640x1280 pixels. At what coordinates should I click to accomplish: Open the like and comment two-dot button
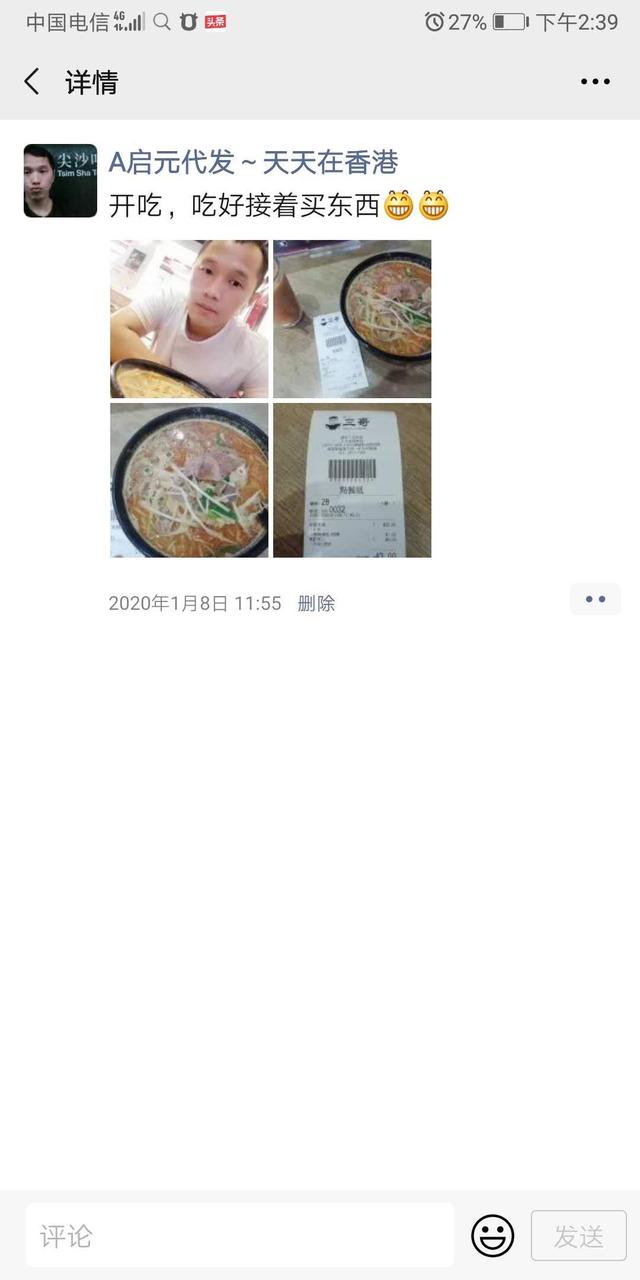(x=595, y=599)
